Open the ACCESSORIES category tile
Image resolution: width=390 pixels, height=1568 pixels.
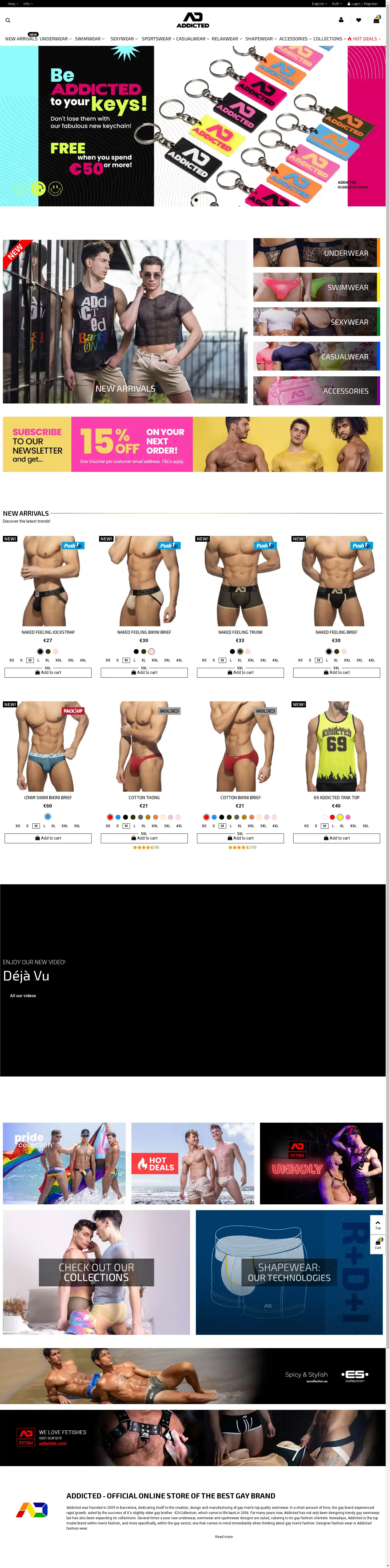(x=316, y=391)
